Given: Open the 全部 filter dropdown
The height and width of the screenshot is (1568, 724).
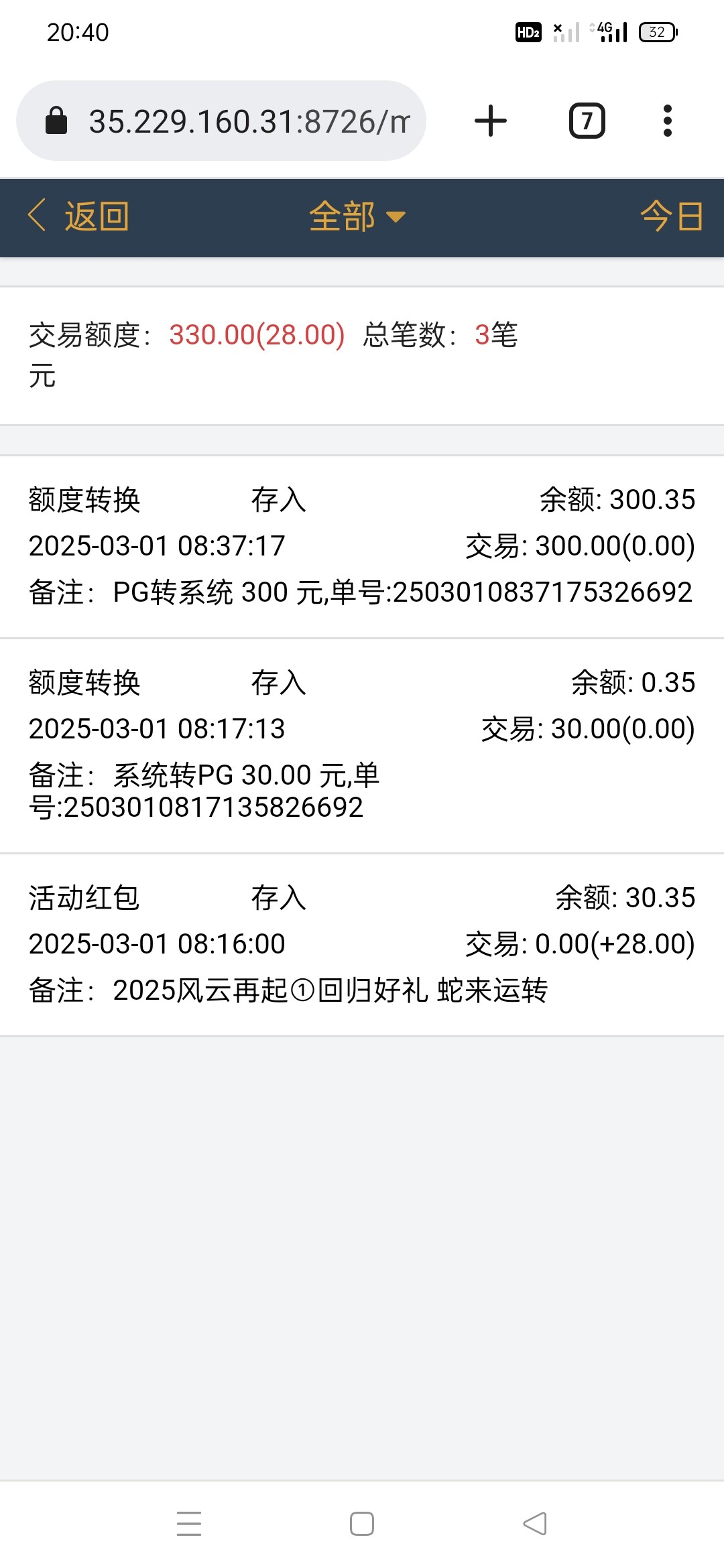Looking at the screenshot, I should tap(357, 216).
